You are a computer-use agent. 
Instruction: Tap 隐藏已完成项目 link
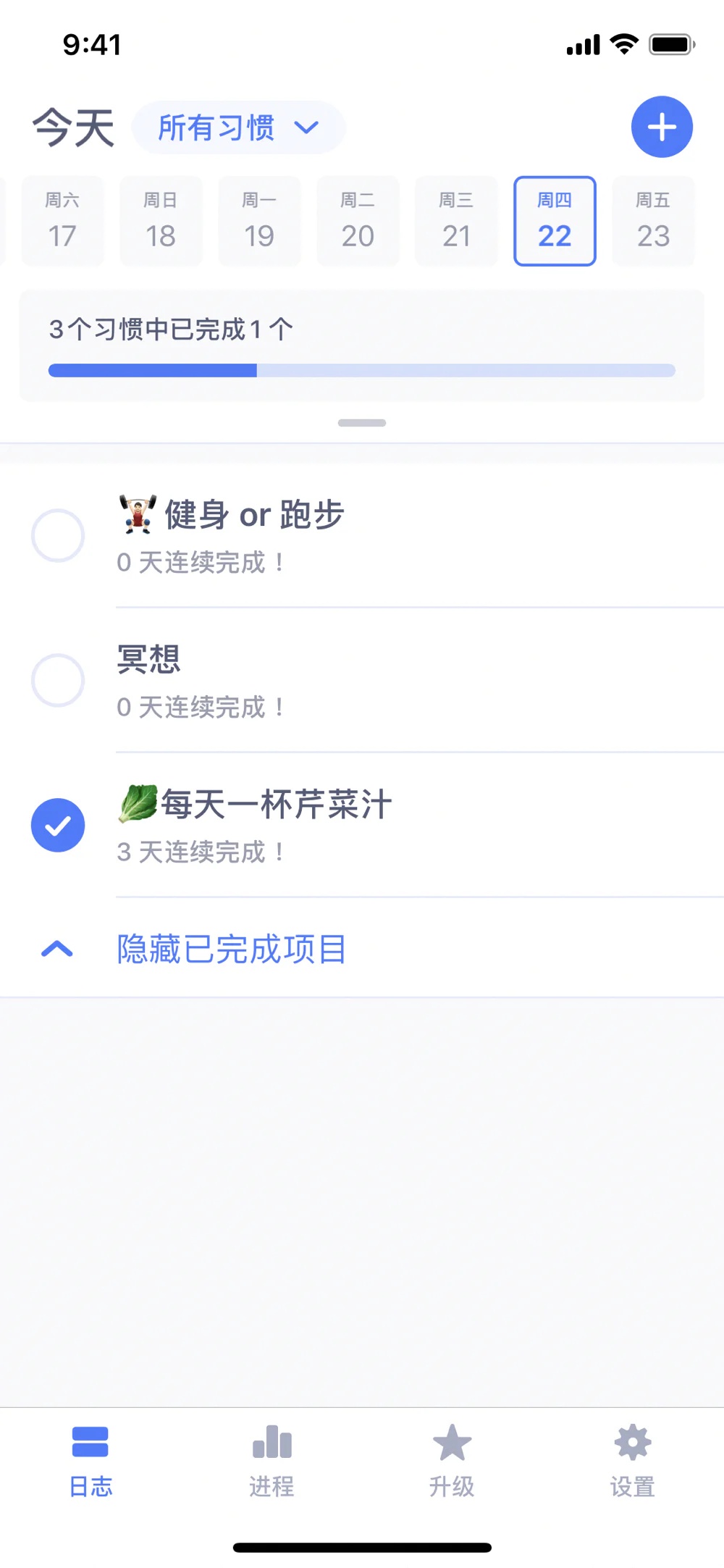pos(232,949)
